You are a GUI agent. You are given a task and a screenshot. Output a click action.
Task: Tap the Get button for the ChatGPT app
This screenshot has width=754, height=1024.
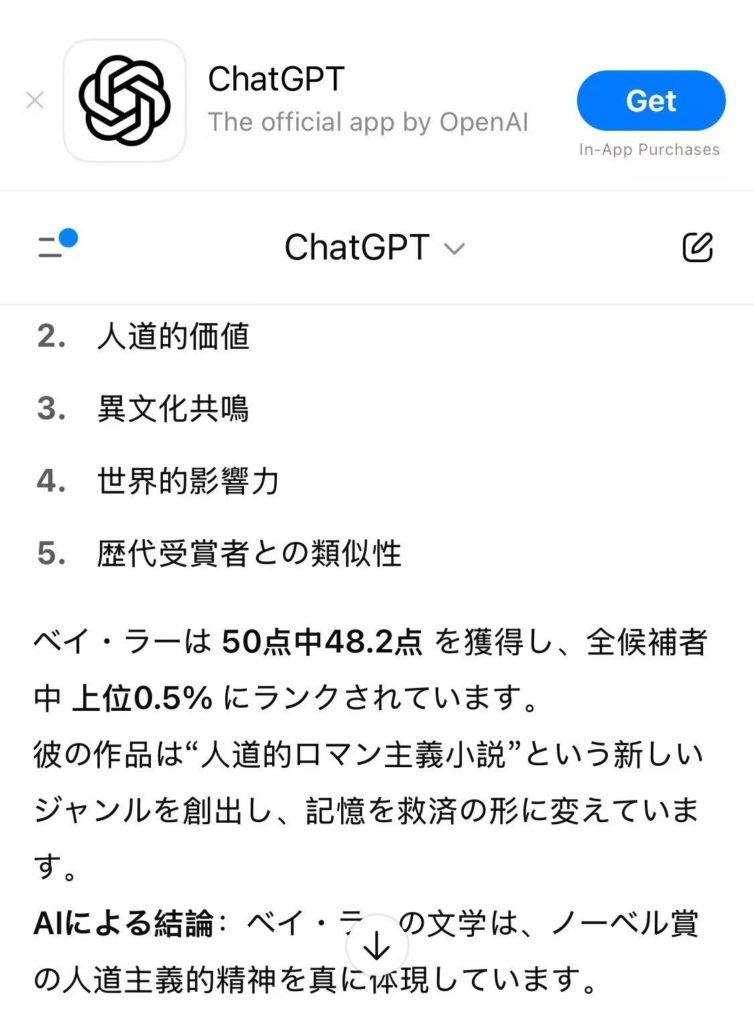(650, 101)
